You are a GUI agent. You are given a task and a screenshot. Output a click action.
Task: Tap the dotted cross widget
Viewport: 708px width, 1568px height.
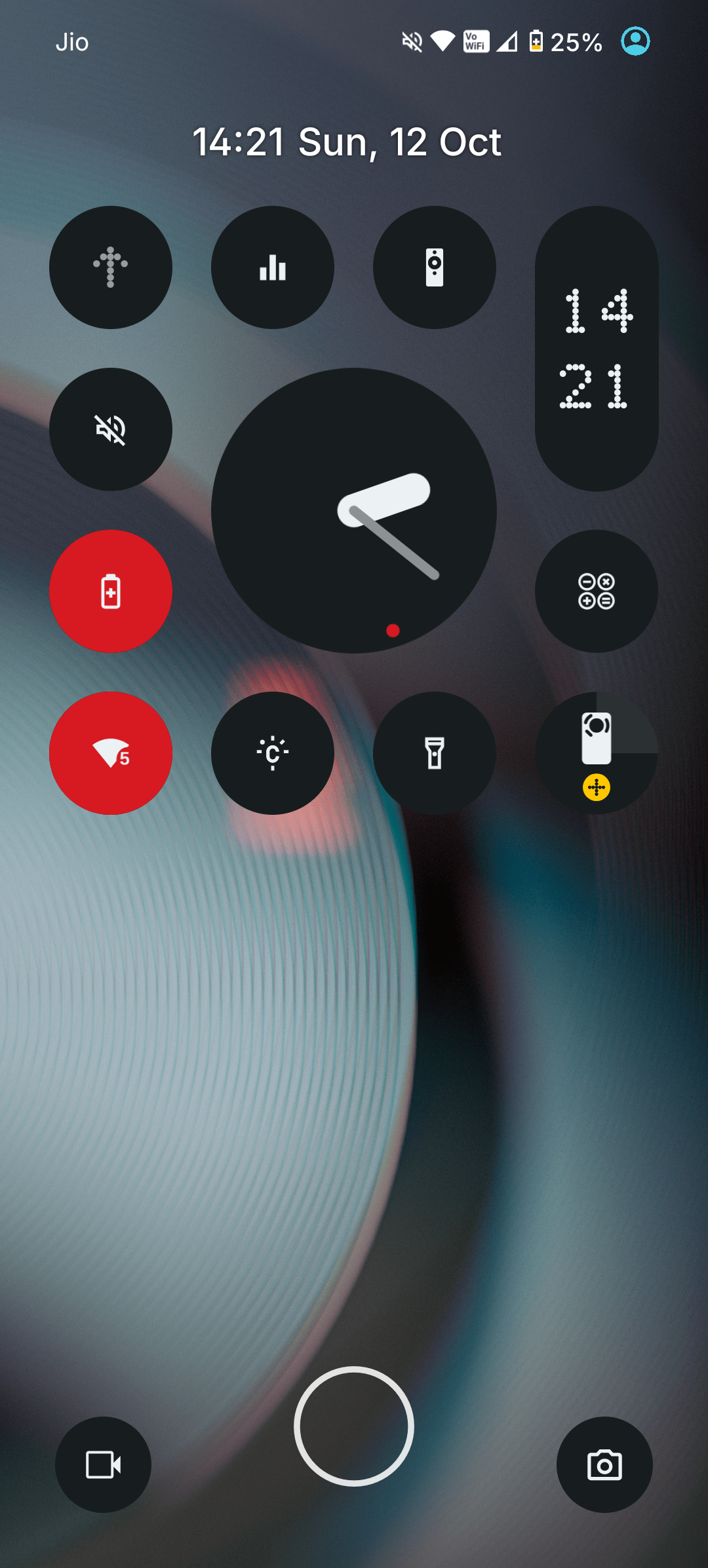pyautogui.click(x=111, y=267)
